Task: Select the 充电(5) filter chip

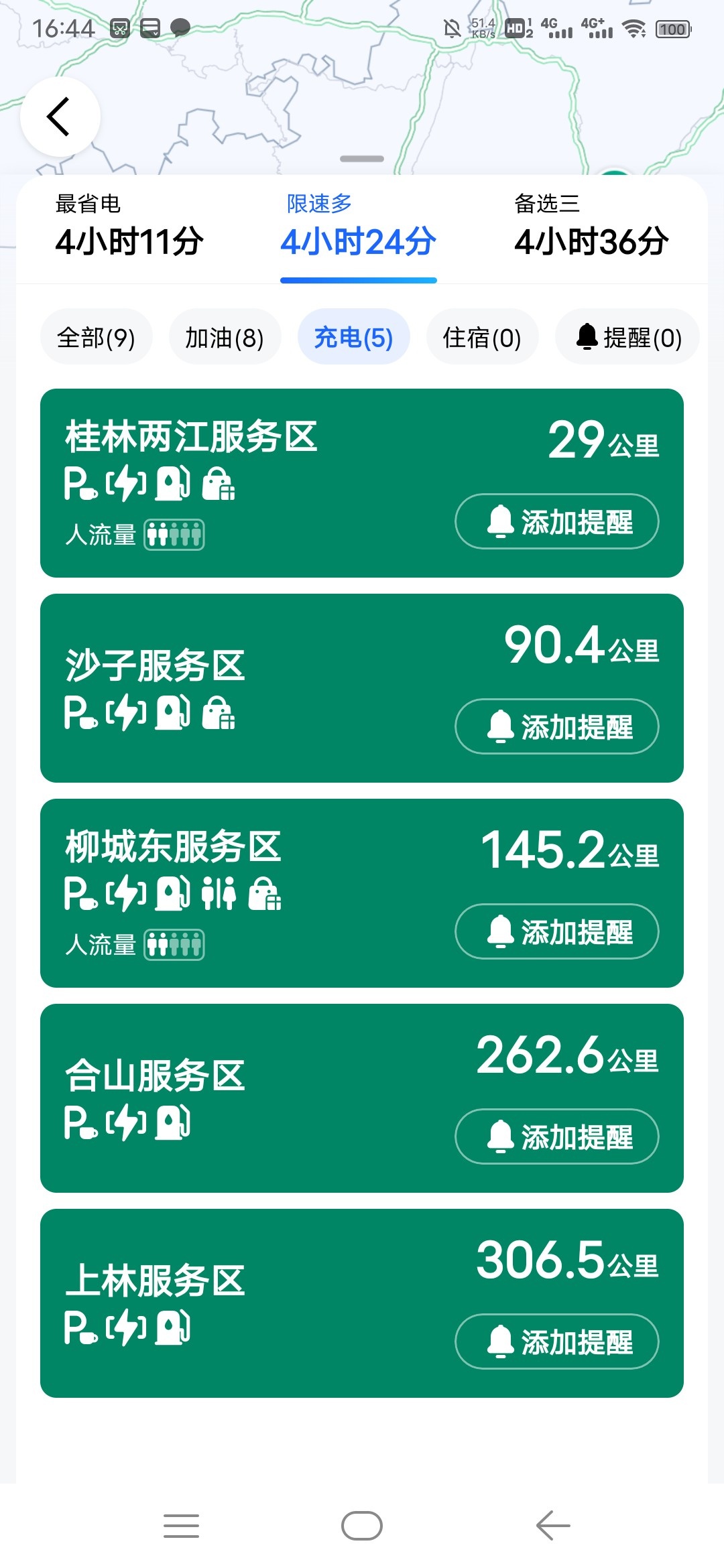Action: click(x=353, y=337)
